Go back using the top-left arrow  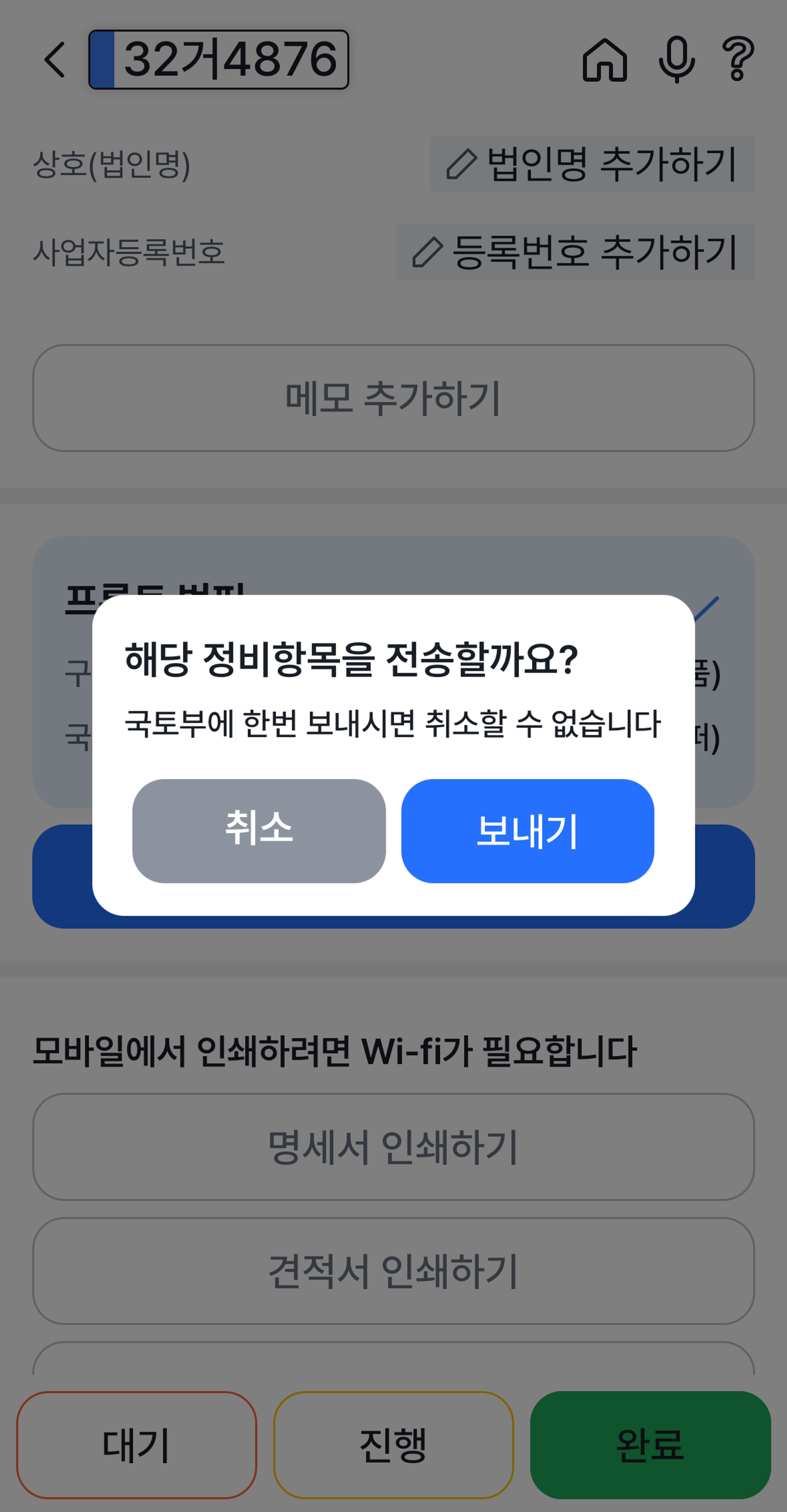55,60
